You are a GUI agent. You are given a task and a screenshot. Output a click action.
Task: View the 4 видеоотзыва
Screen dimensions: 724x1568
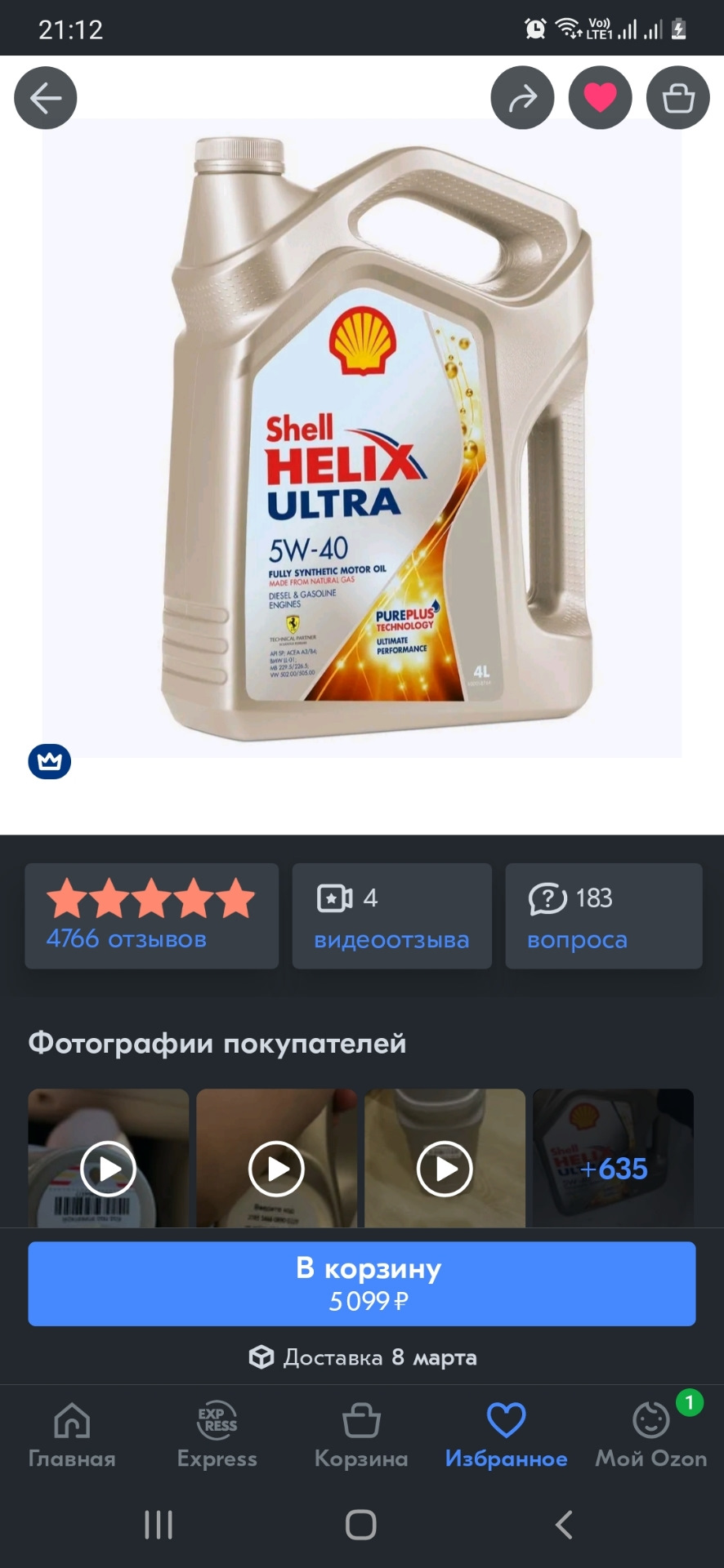point(391,916)
